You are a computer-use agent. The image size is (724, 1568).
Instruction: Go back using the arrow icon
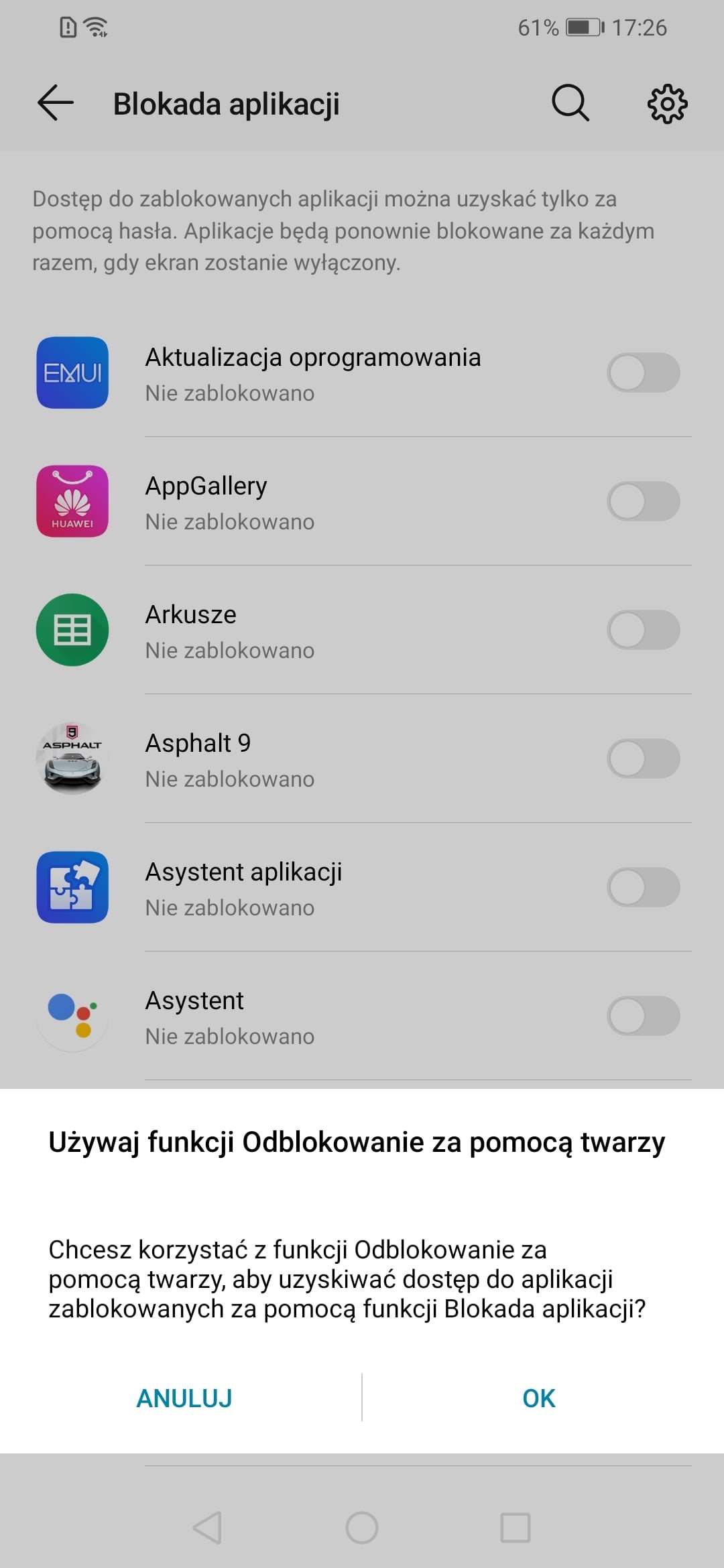pyautogui.click(x=56, y=103)
